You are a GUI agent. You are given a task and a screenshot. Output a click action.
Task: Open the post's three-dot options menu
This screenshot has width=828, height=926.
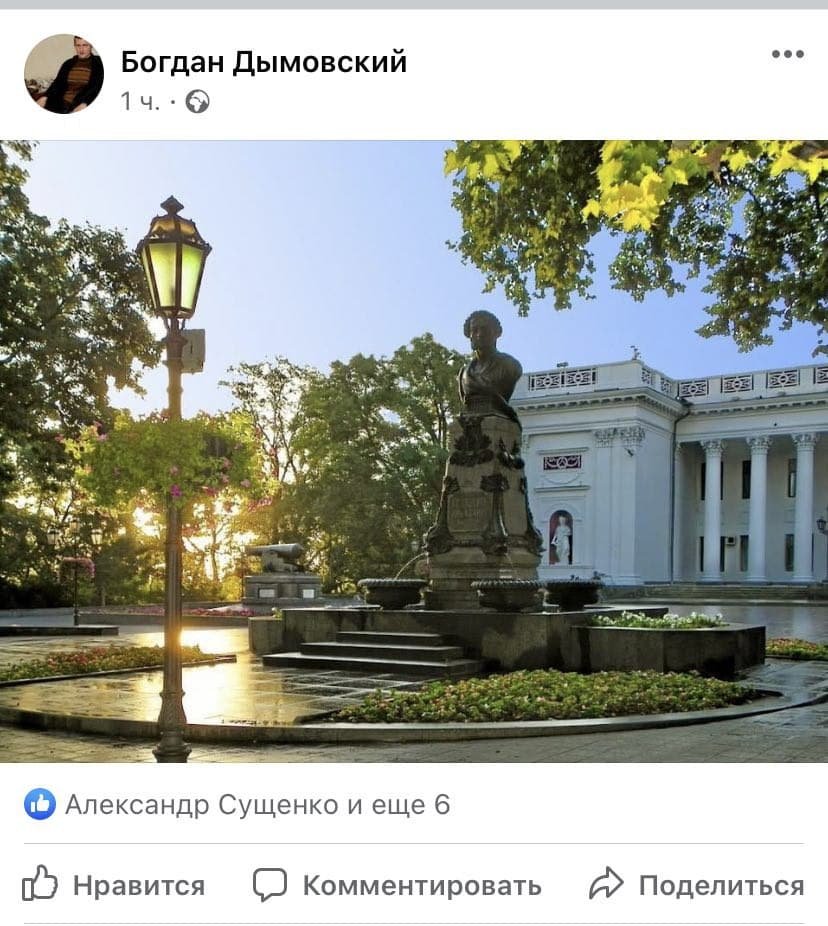pyautogui.click(x=787, y=55)
